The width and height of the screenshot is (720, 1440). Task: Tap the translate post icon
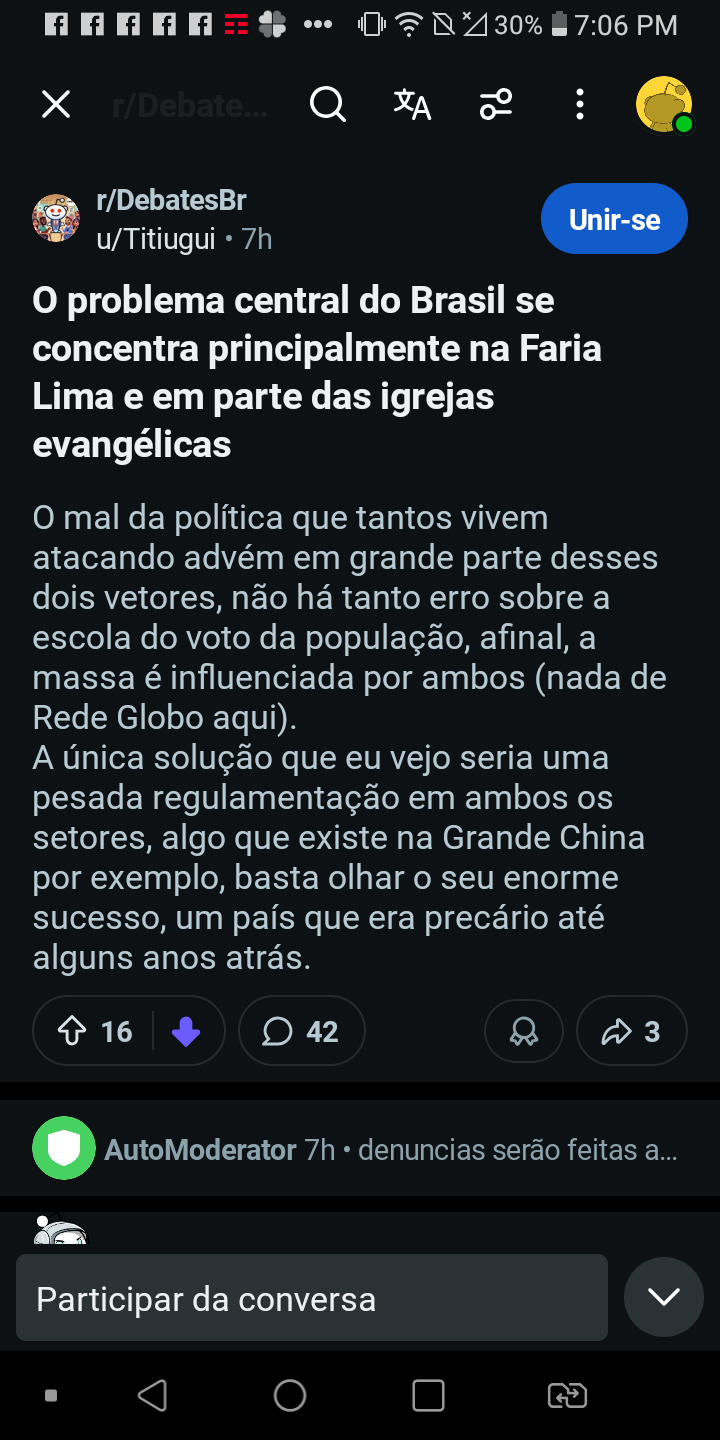coord(412,104)
